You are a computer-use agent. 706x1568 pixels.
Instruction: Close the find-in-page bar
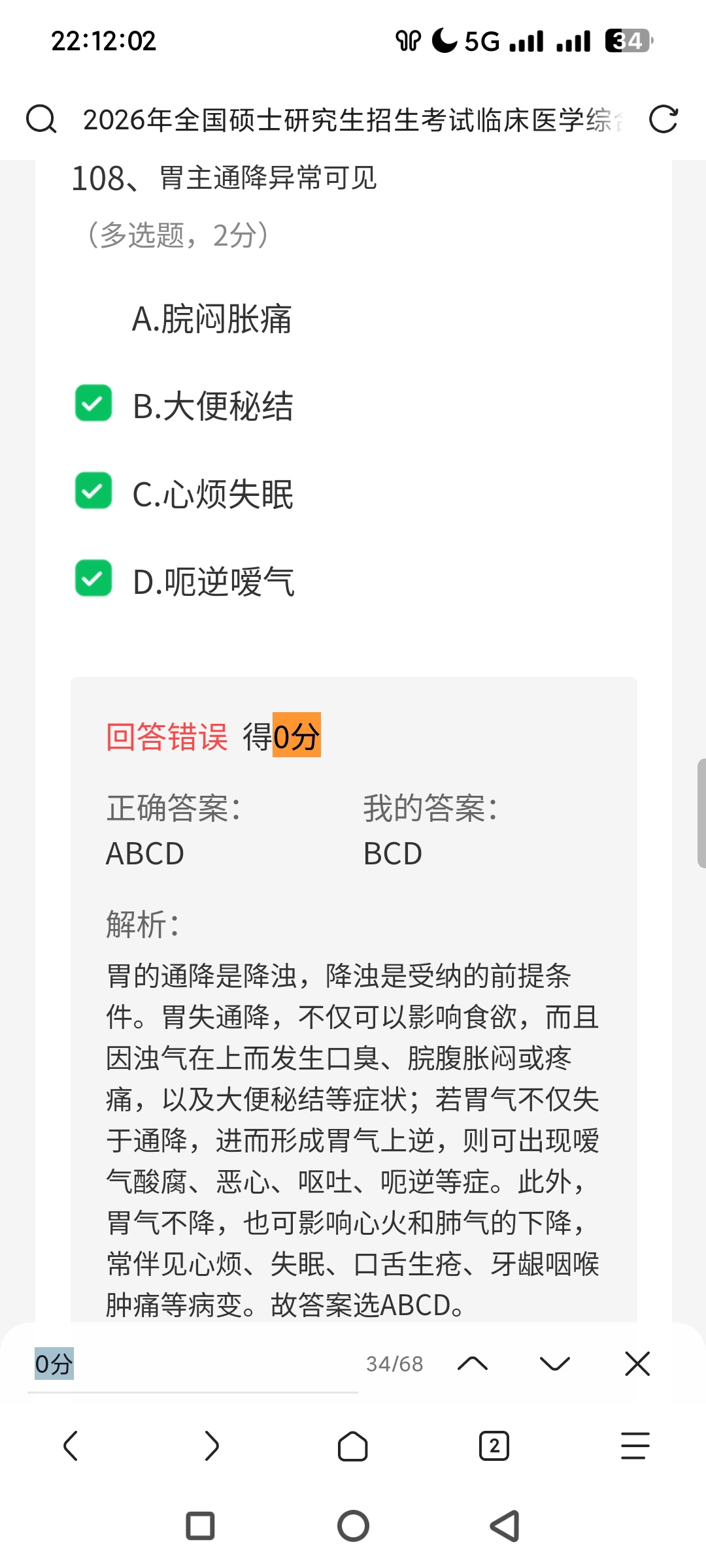[637, 1364]
